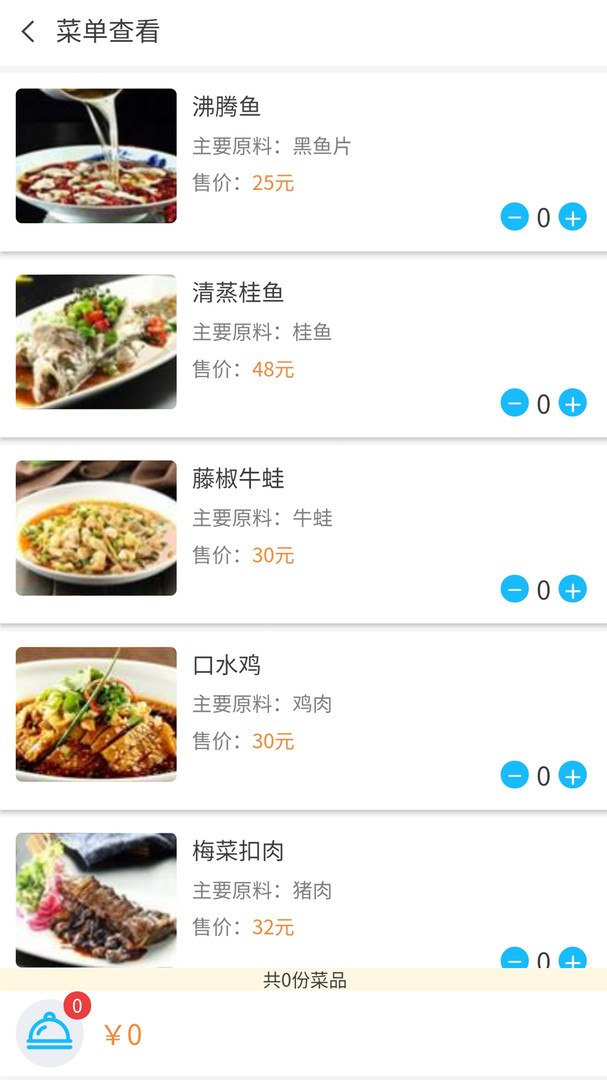
Task: Add one 清蒸桂鱼 to order
Action: pos(573,403)
